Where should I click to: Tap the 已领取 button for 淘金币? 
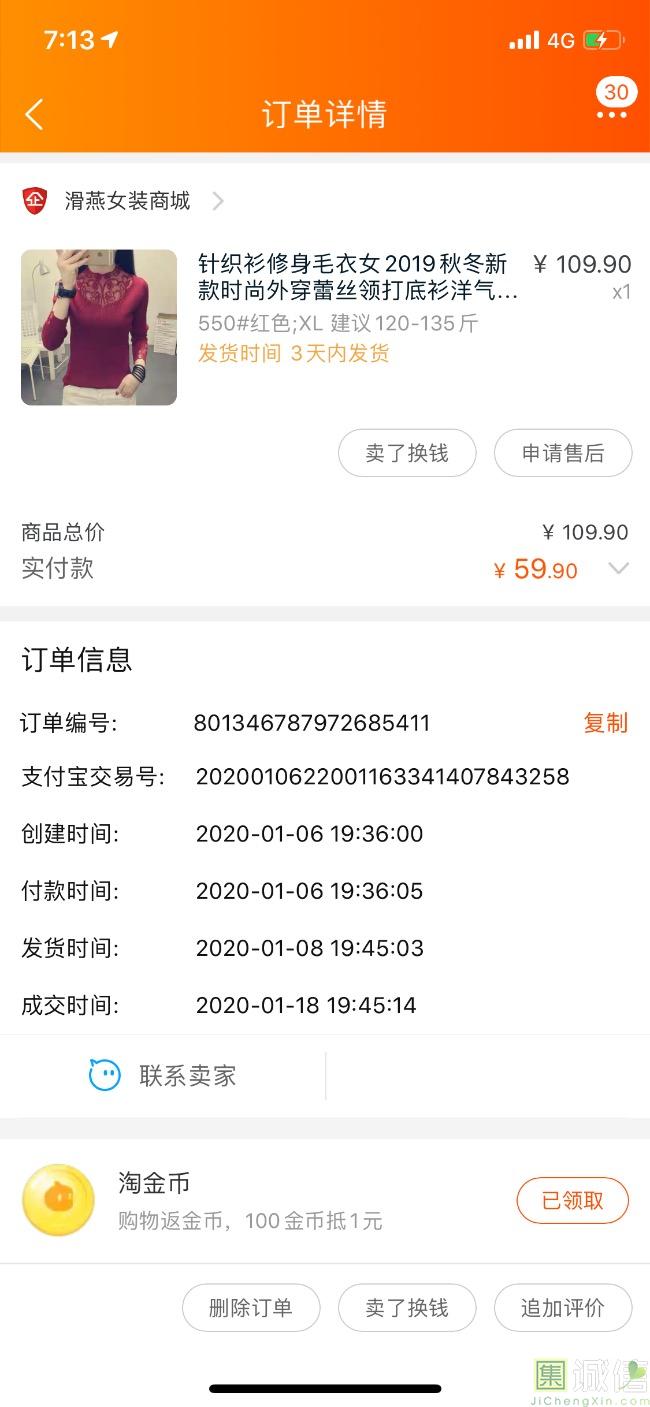tap(572, 1200)
